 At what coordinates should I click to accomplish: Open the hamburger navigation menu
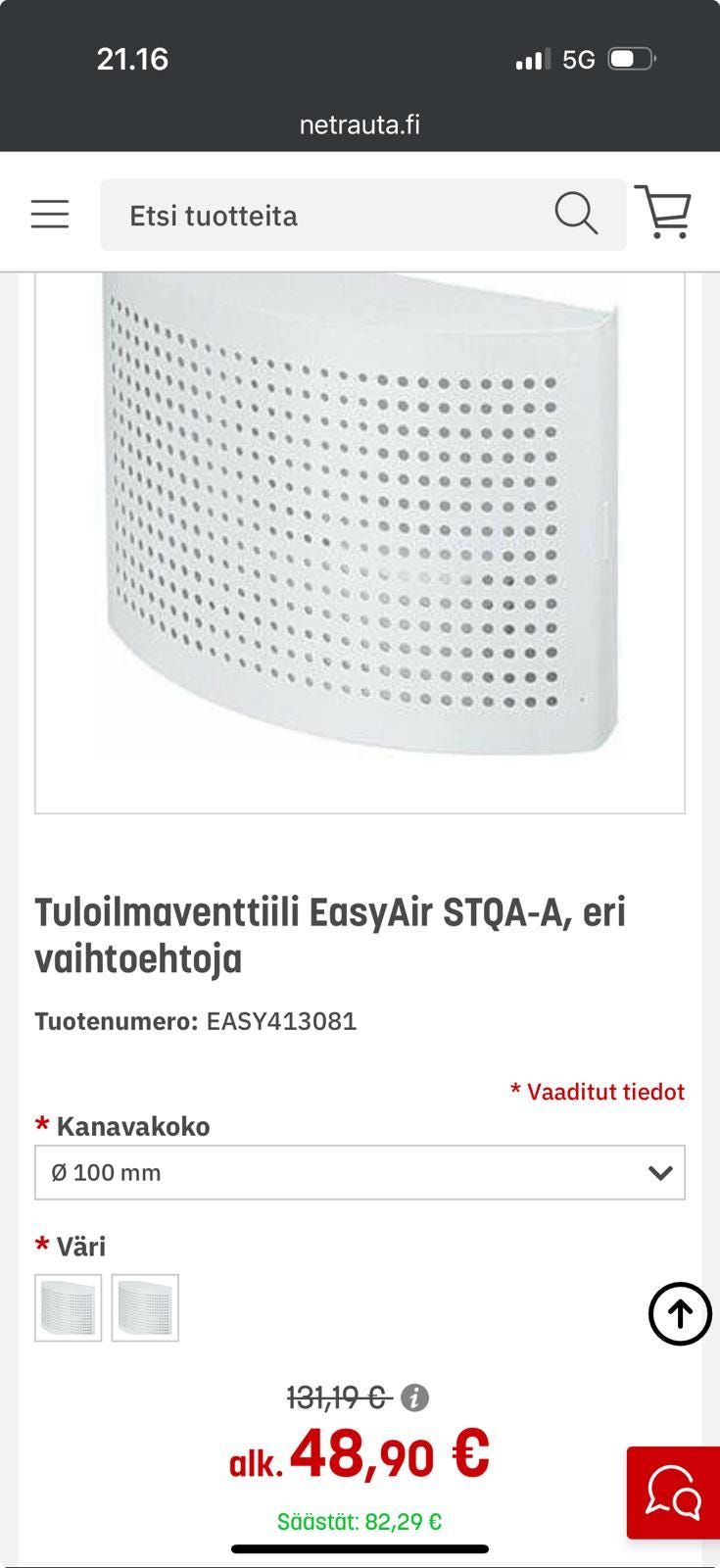(49, 214)
